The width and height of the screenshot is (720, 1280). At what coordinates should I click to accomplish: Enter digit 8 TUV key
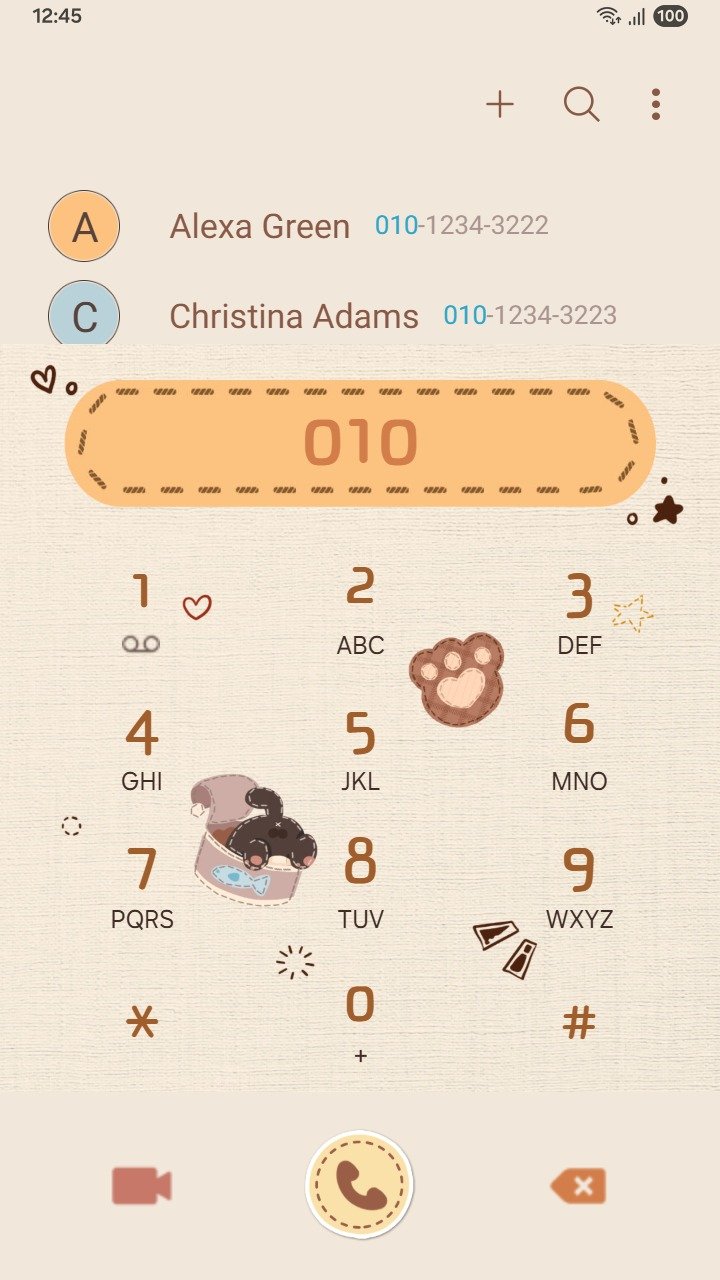click(360, 885)
